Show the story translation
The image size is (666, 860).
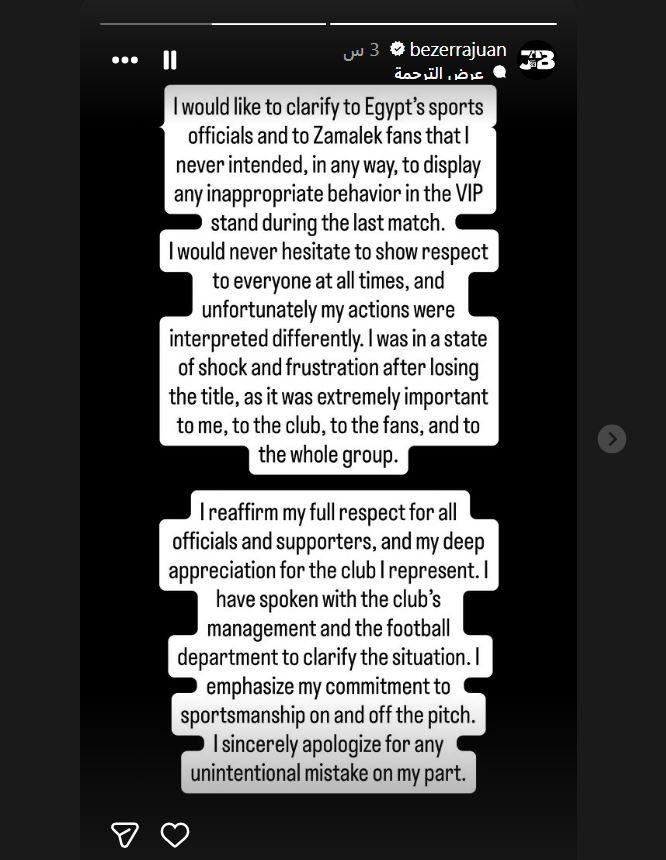tap(439, 73)
